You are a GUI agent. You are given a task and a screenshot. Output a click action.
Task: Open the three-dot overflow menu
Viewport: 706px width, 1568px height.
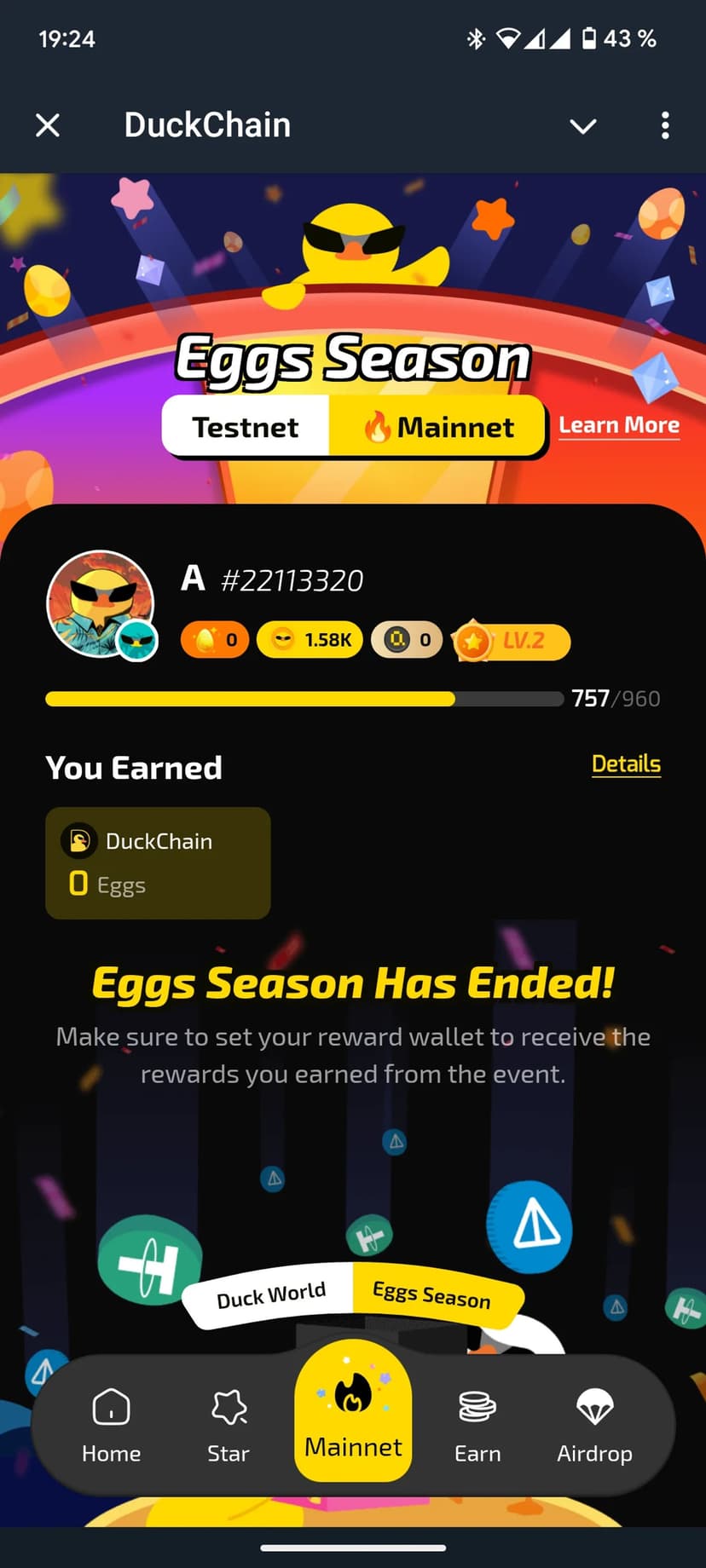tap(665, 125)
